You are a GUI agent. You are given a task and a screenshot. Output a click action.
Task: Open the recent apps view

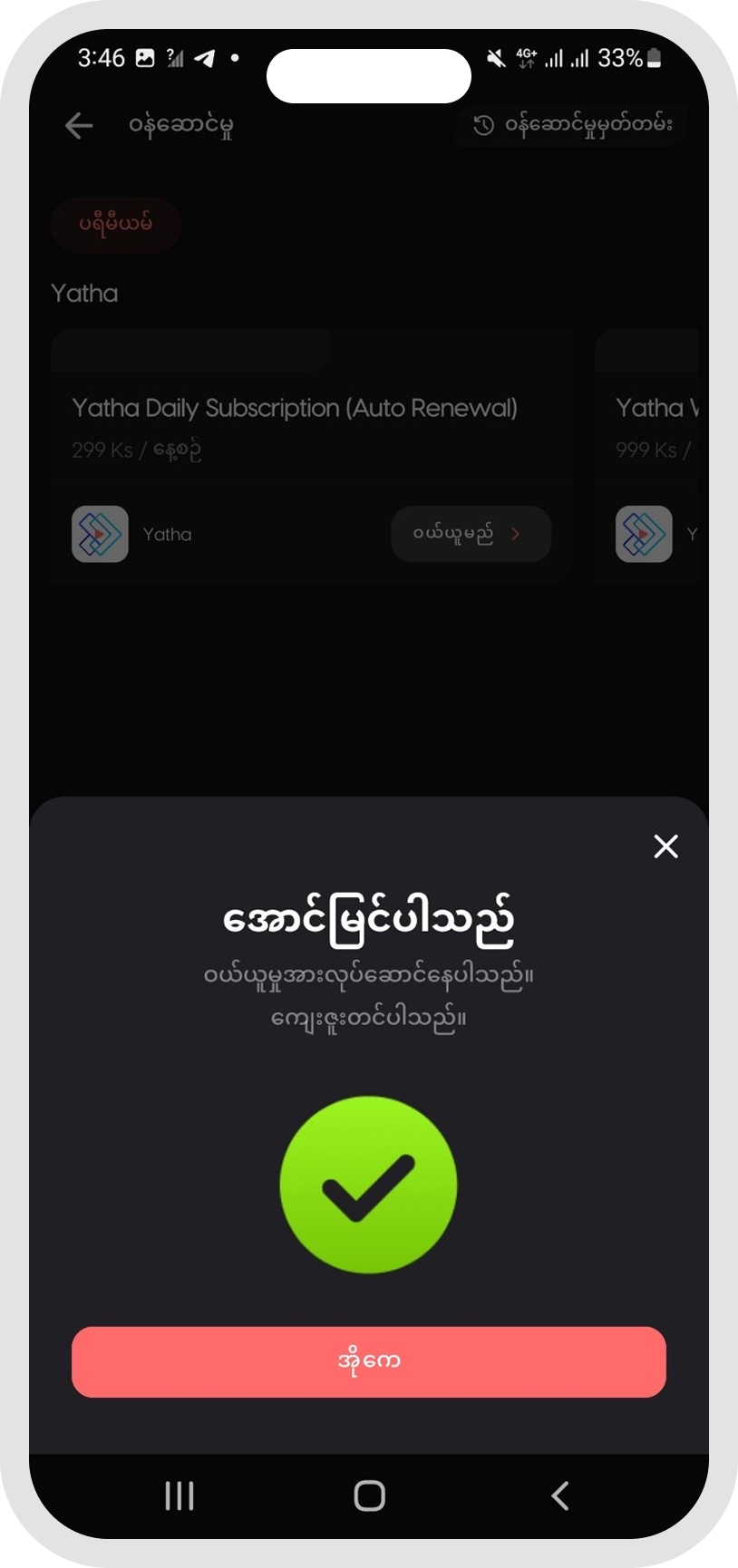pos(180,1495)
